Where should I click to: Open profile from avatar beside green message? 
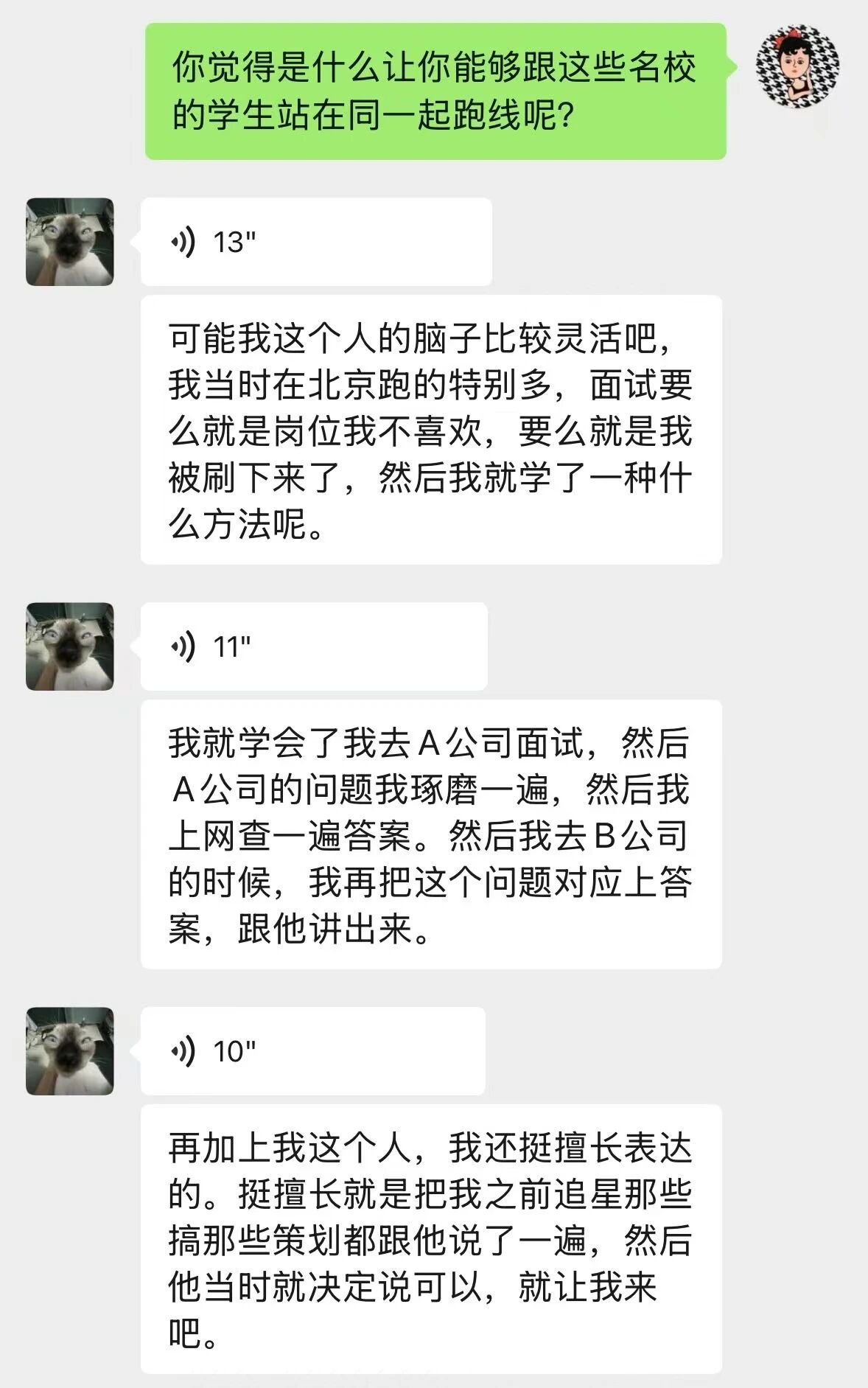(x=797, y=66)
